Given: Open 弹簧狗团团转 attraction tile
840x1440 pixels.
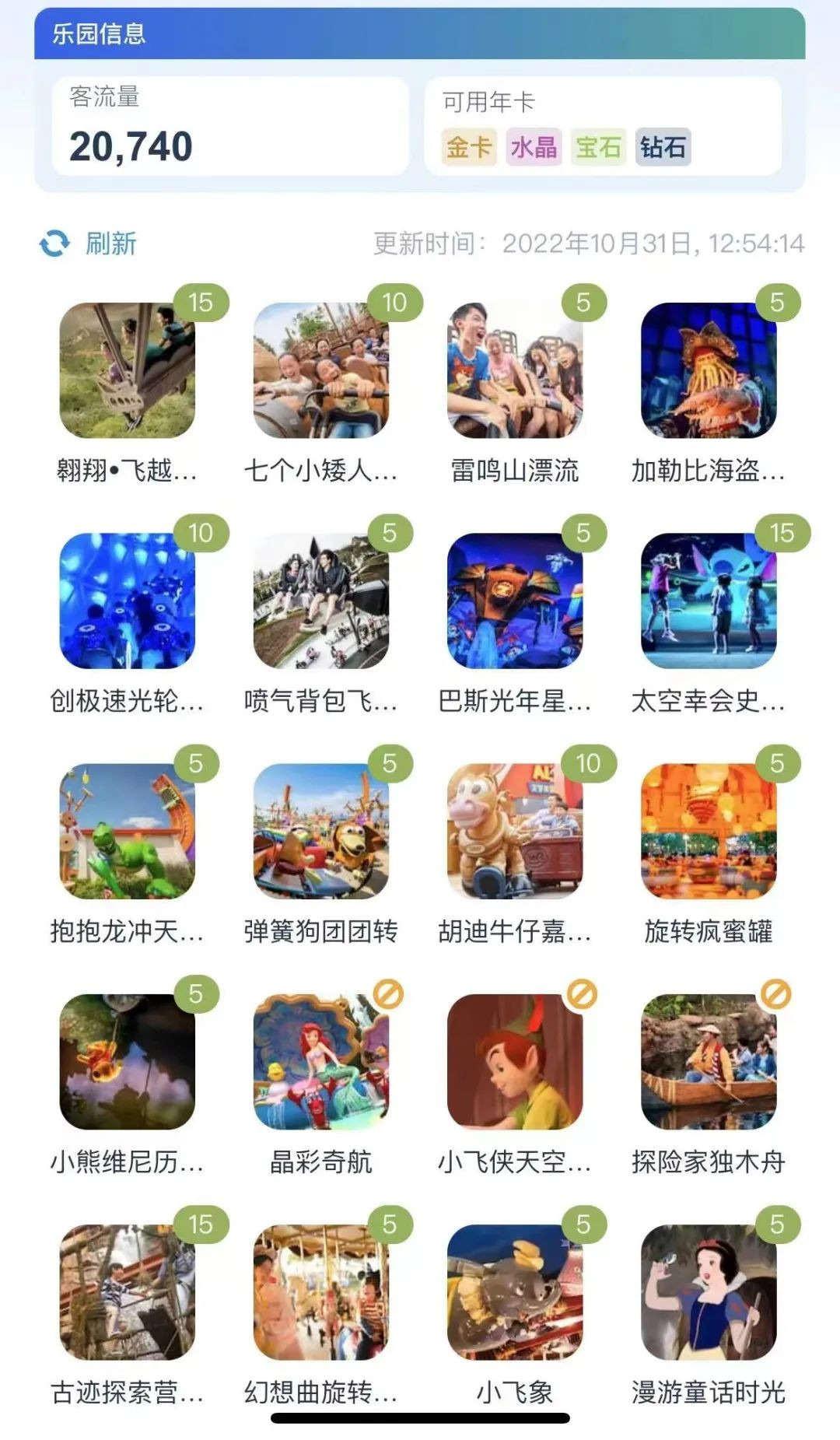Looking at the screenshot, I should point(320,832).
